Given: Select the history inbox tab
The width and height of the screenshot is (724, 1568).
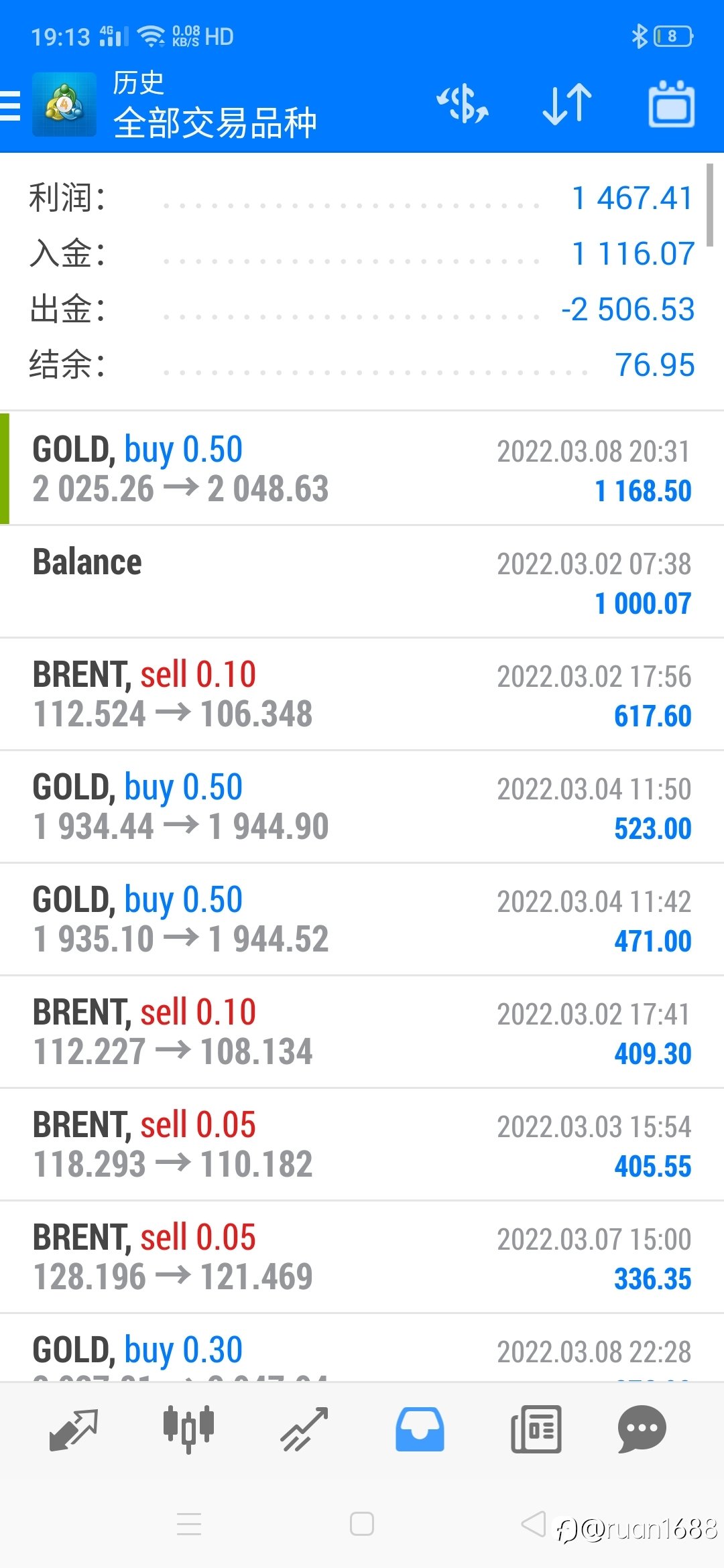Looking at the screenshot, I should (x=420, y=1429).
